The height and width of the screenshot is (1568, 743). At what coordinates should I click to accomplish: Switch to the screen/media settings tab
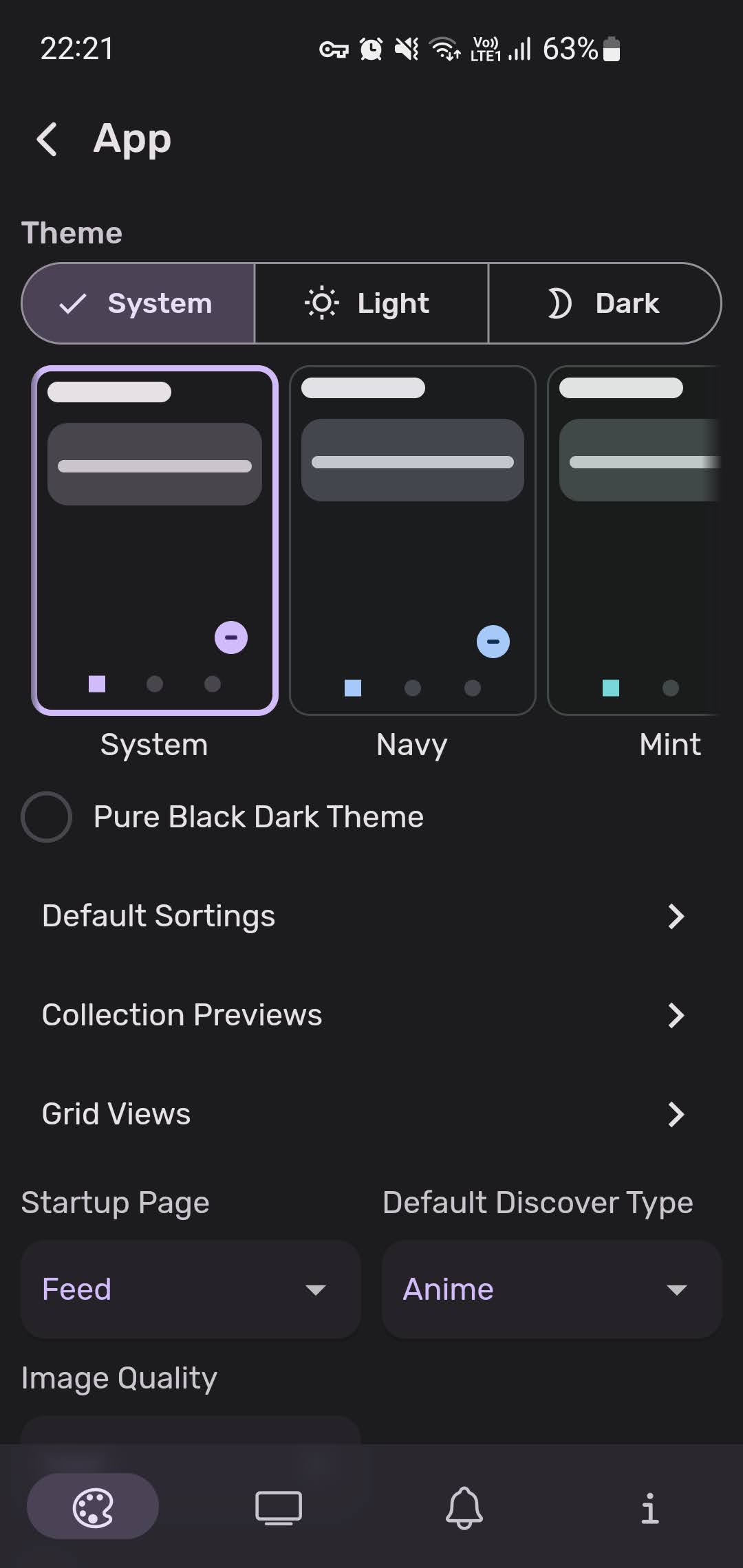point(279,1509)
